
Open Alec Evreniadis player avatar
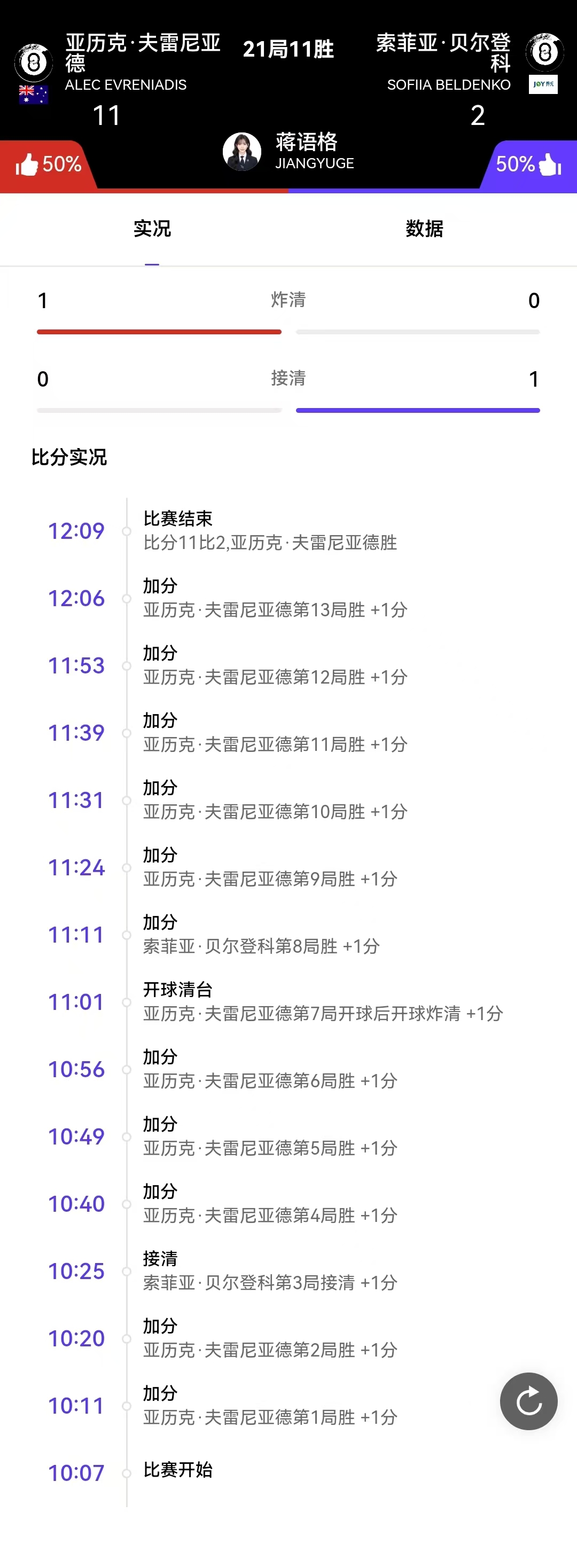(x=34, y=62)
